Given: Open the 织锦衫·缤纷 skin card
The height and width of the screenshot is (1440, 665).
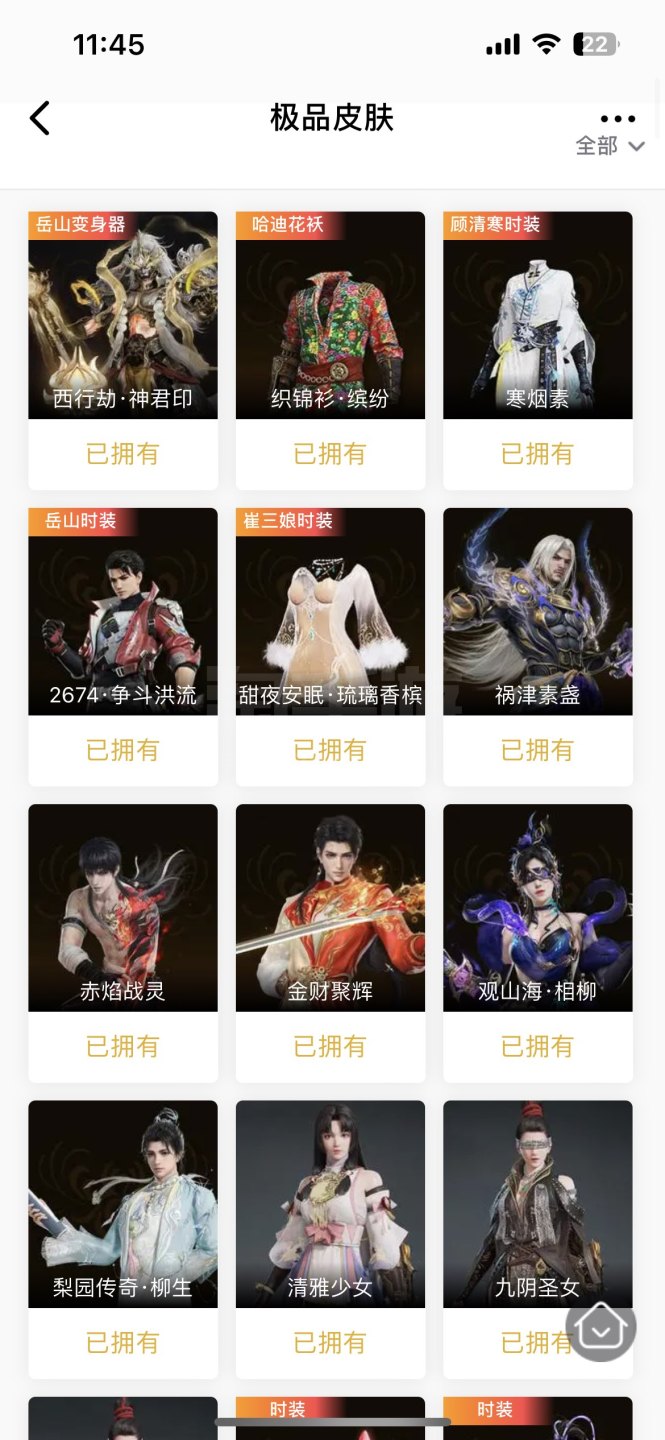Looking at the screenshot, I should click(330, 315).
